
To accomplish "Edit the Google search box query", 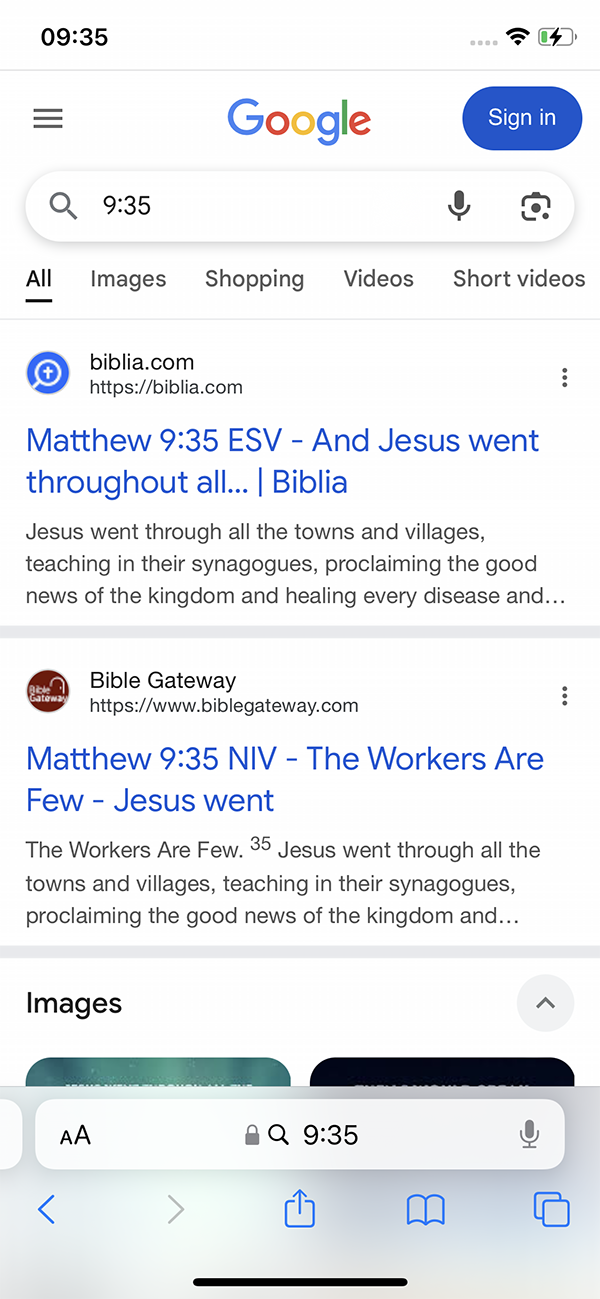I will pos(260,206).
